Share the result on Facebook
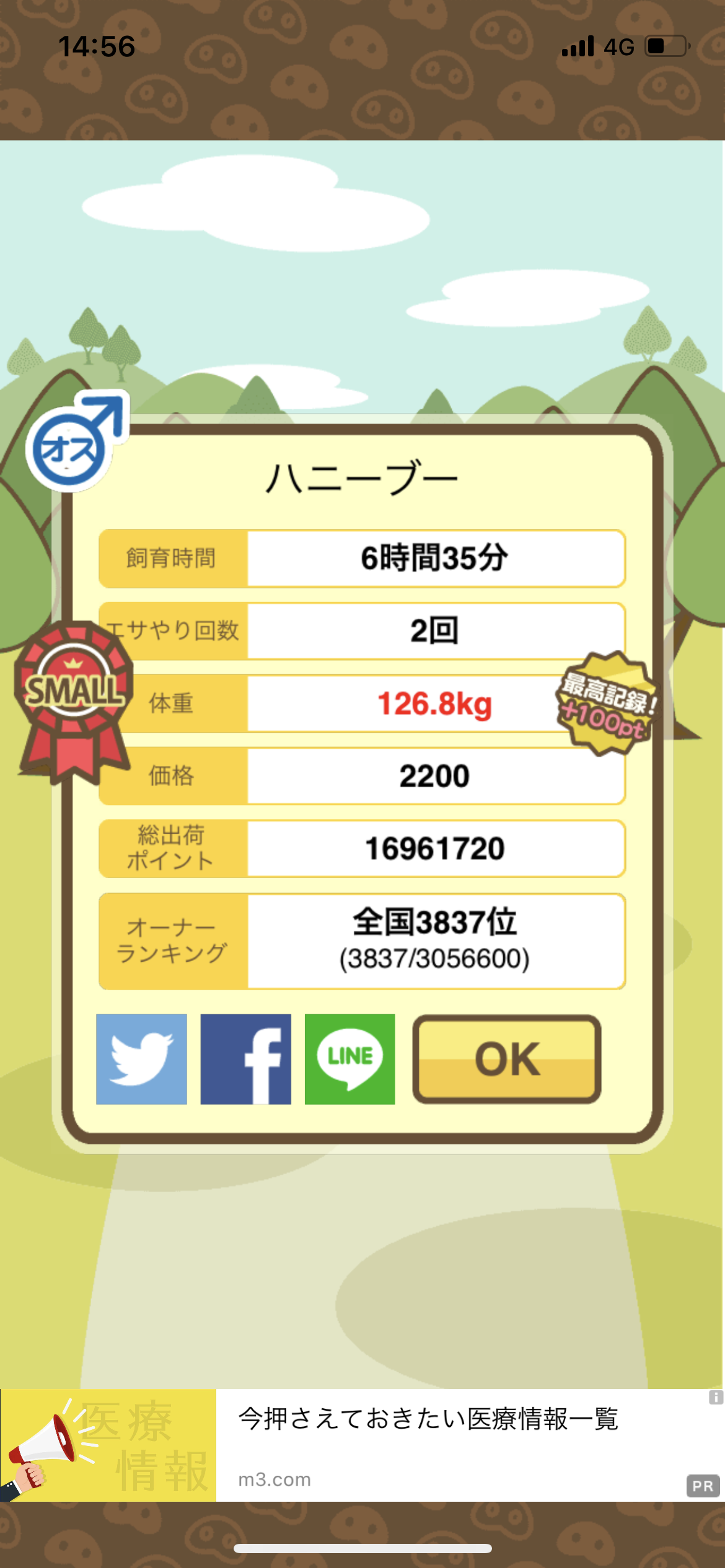This screenshot has width=725, height=1568. click(x=245, y=1058)
